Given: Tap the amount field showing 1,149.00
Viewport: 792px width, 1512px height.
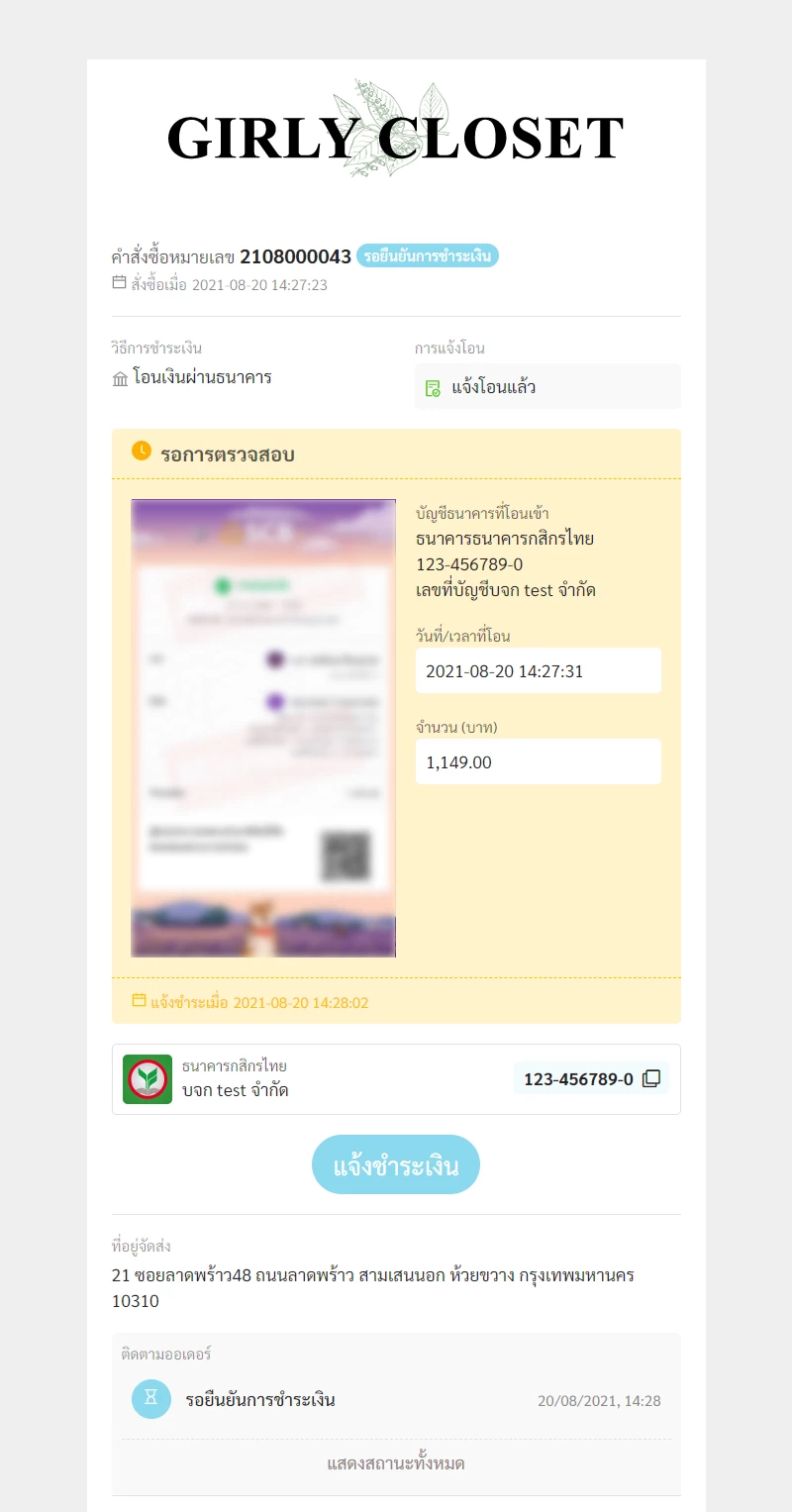Looking at the screenshot, I should click(538, 762).
